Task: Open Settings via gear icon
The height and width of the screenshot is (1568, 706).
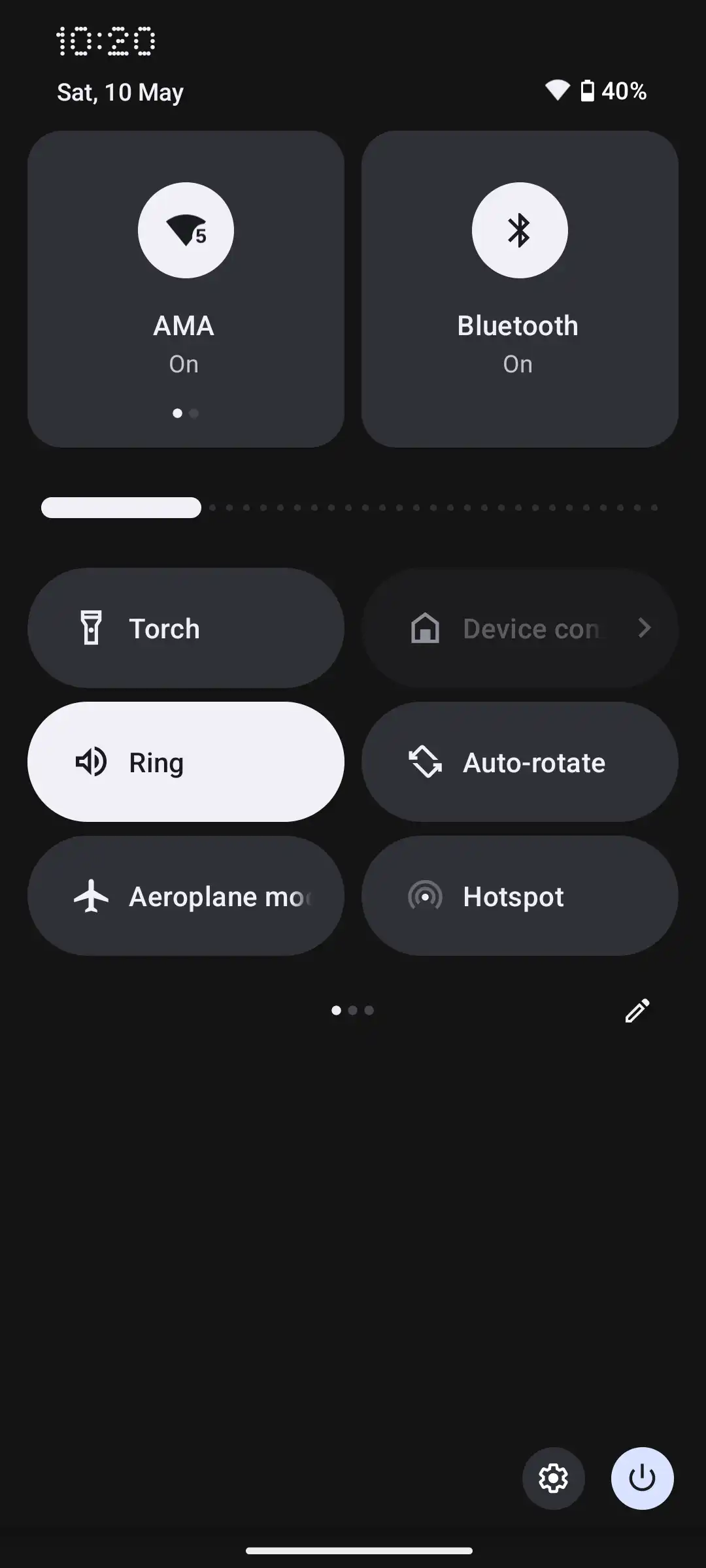Action: 553,1478
